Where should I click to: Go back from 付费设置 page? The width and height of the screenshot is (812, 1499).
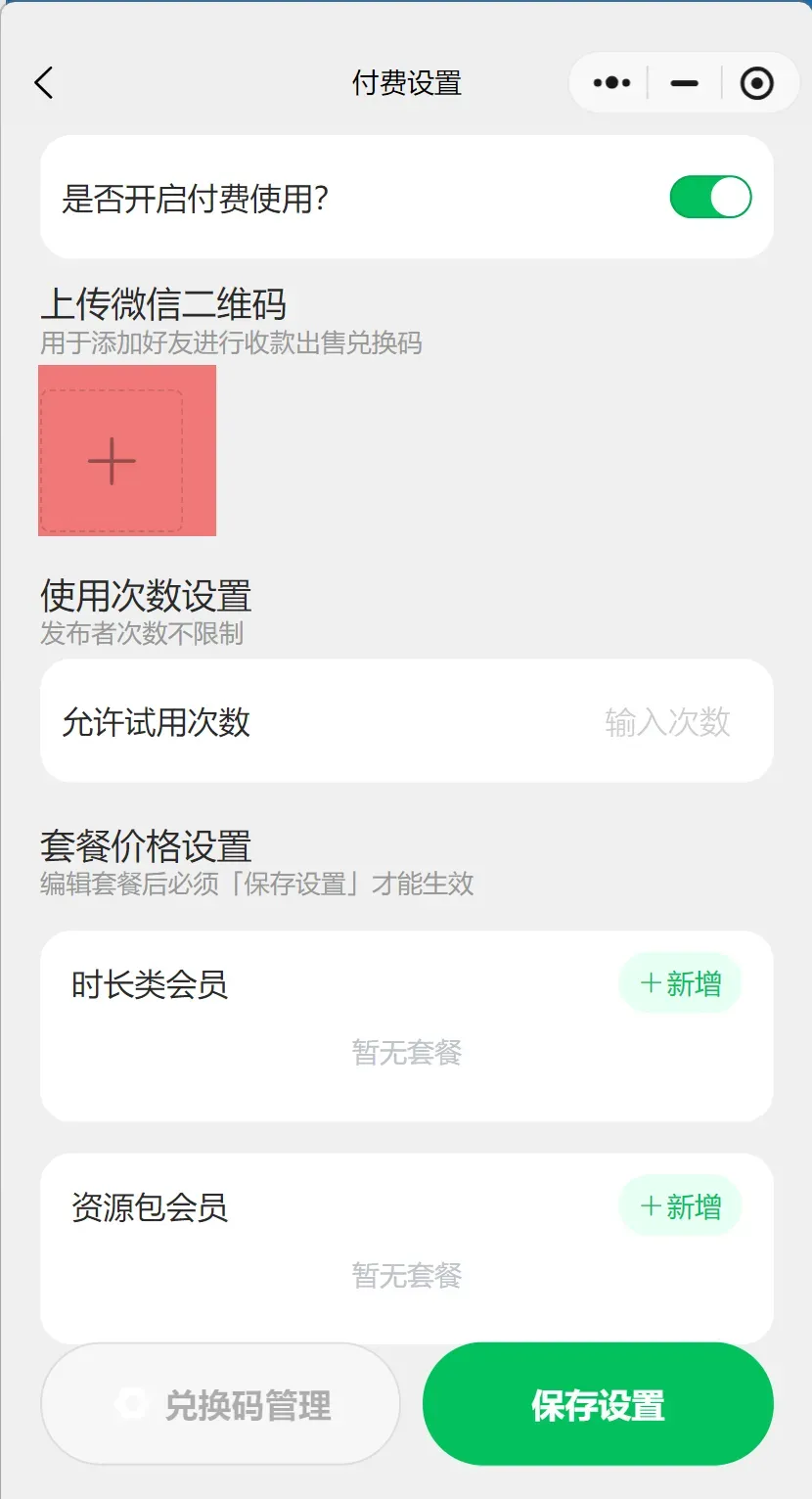click(x=44, y=83)
